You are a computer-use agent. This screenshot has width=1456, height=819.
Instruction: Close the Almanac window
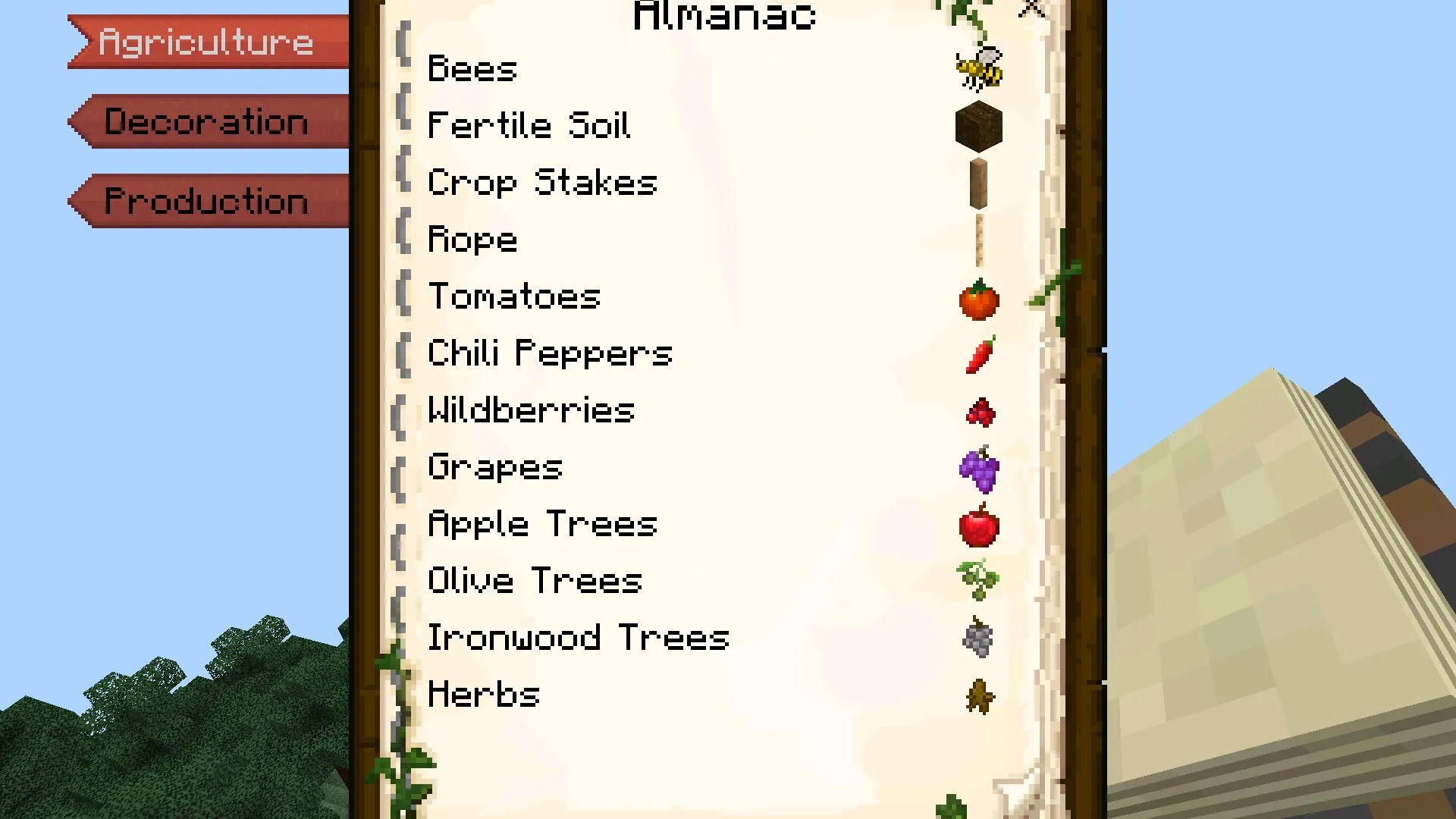point(1032,9)
